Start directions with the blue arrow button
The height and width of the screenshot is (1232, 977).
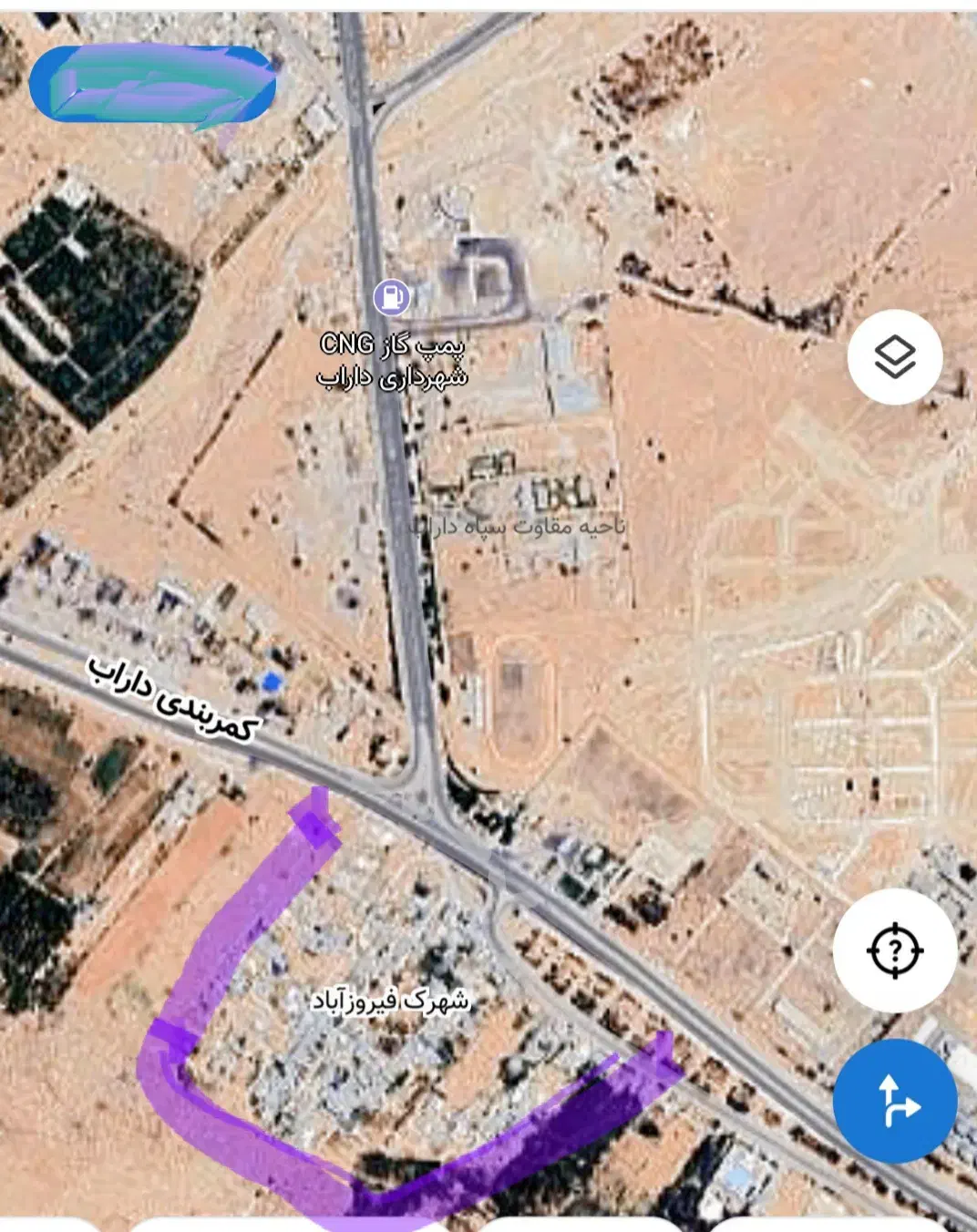click(x=894, y=1101)
